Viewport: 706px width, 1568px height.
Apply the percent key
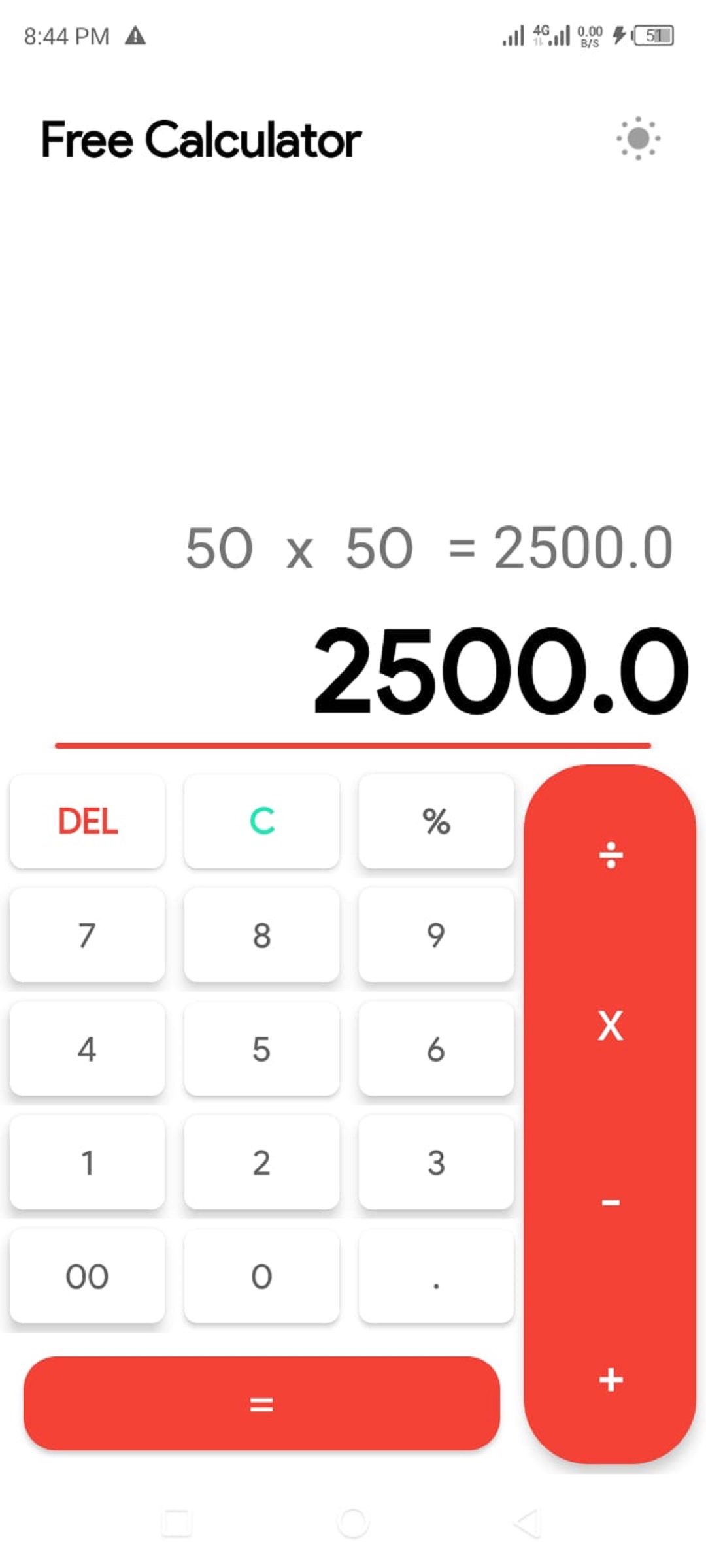(436, 821)
